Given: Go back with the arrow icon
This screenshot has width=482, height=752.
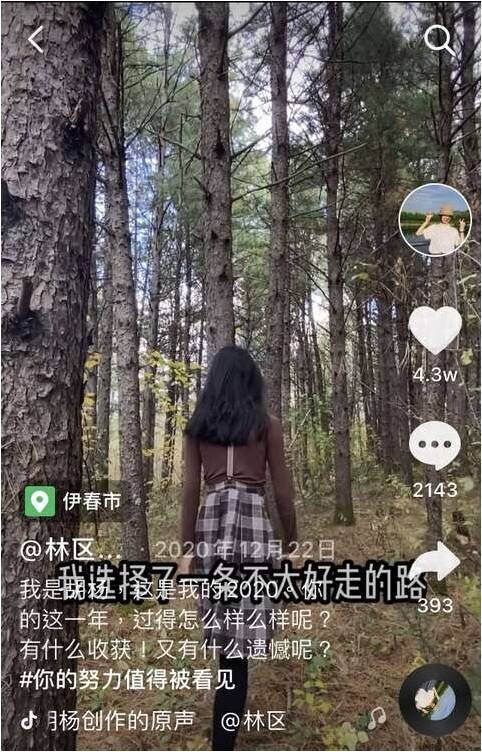Looking at the screenshot, I should tap(36, 39).
